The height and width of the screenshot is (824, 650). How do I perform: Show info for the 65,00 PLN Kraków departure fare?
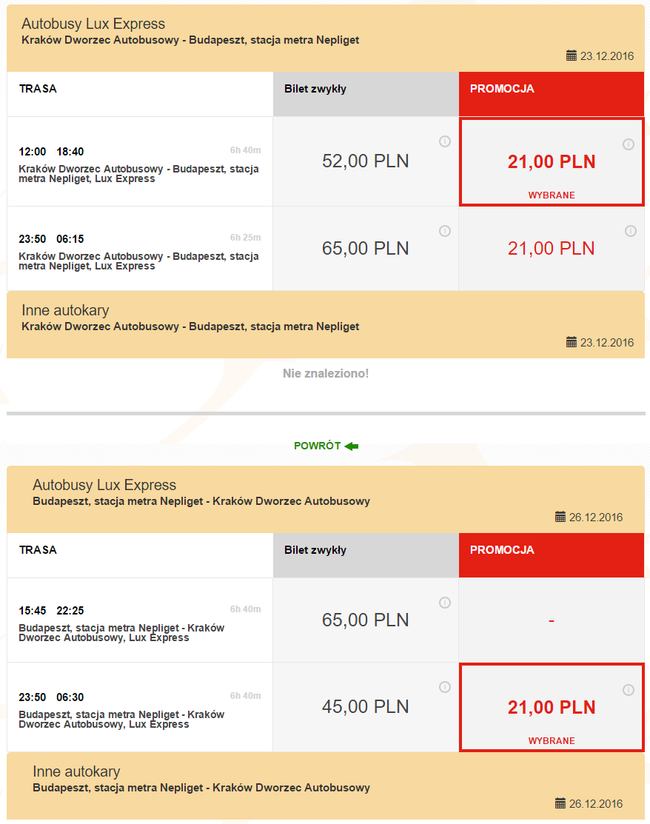click(x=444, y=230)
